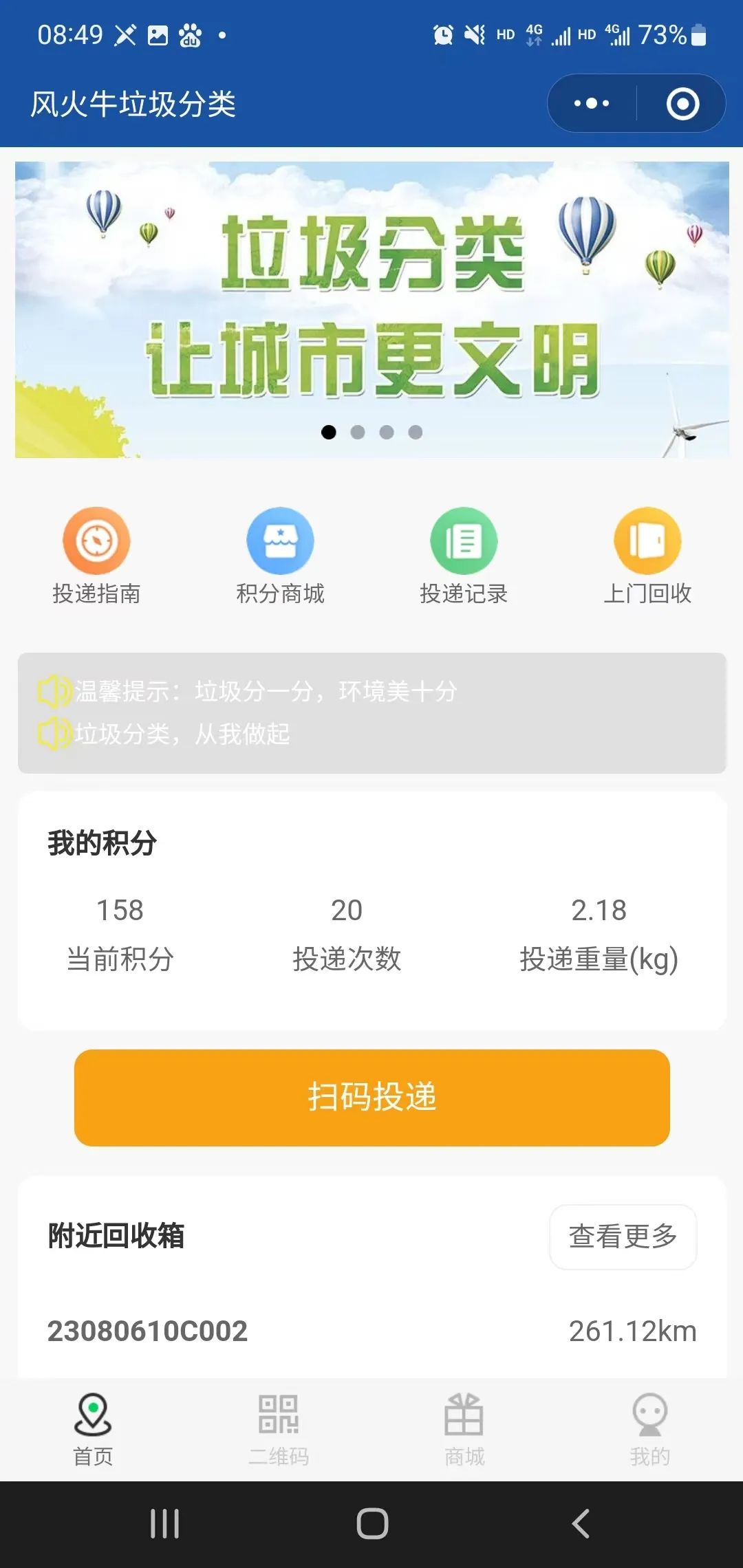Open the 垃圾分类 banner
The width and height of the screenshot is (743, 1568).
point(371,309)
